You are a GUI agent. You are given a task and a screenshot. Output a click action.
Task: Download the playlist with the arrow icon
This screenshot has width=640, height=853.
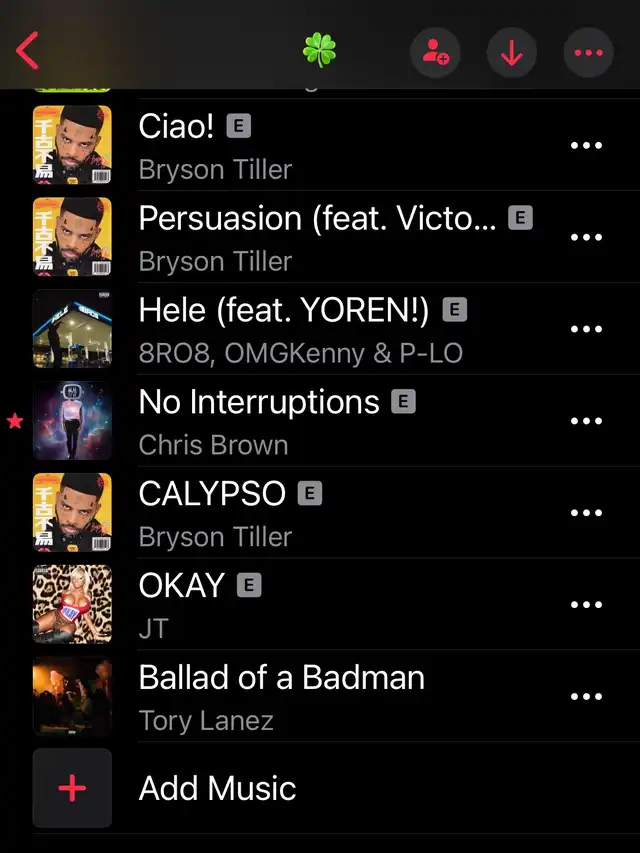click(x=511, y=53)
